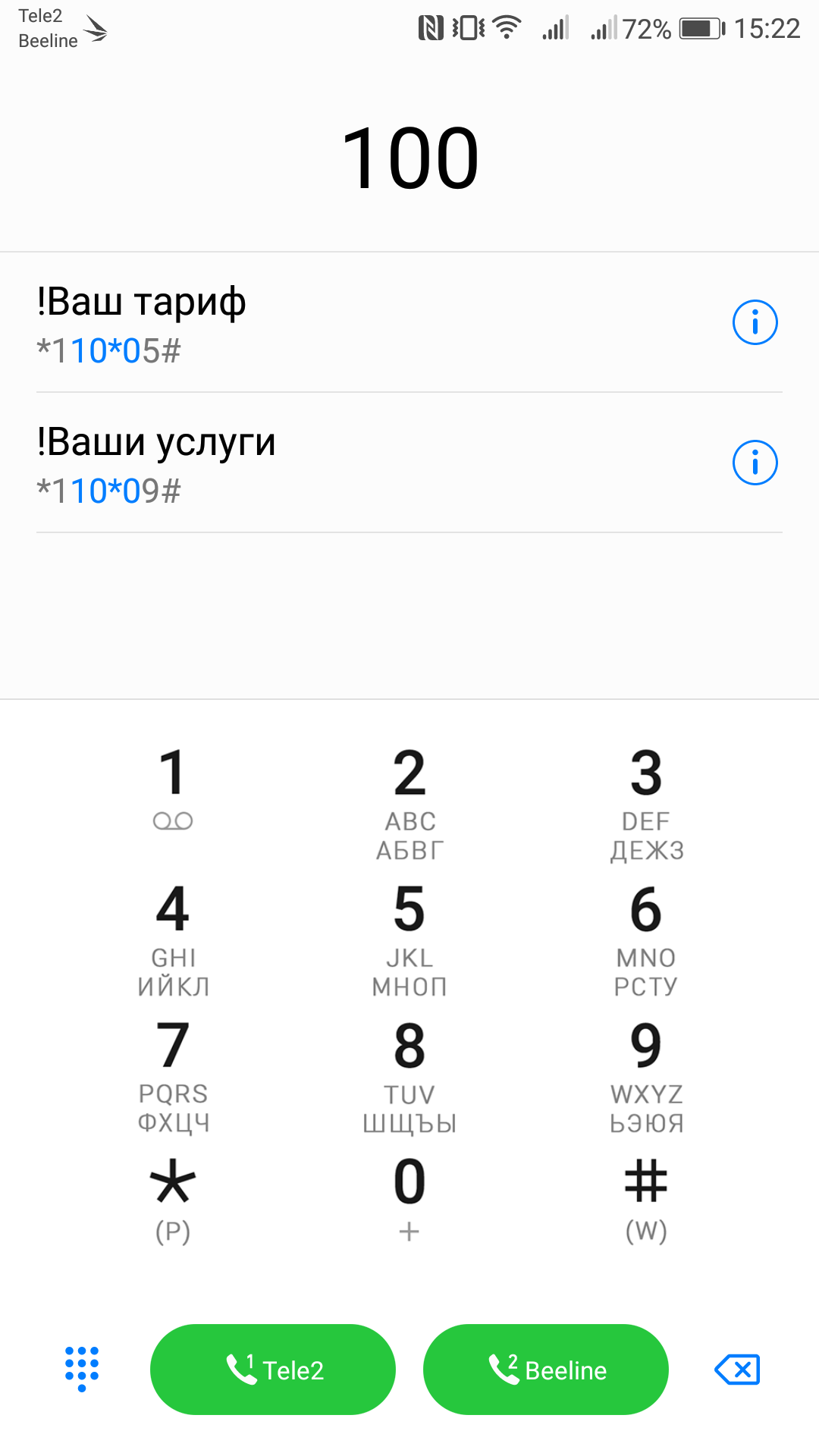Enter digit 8 TUV
The width and height of the screenshot is (819, 1456).
[409, 1073]
